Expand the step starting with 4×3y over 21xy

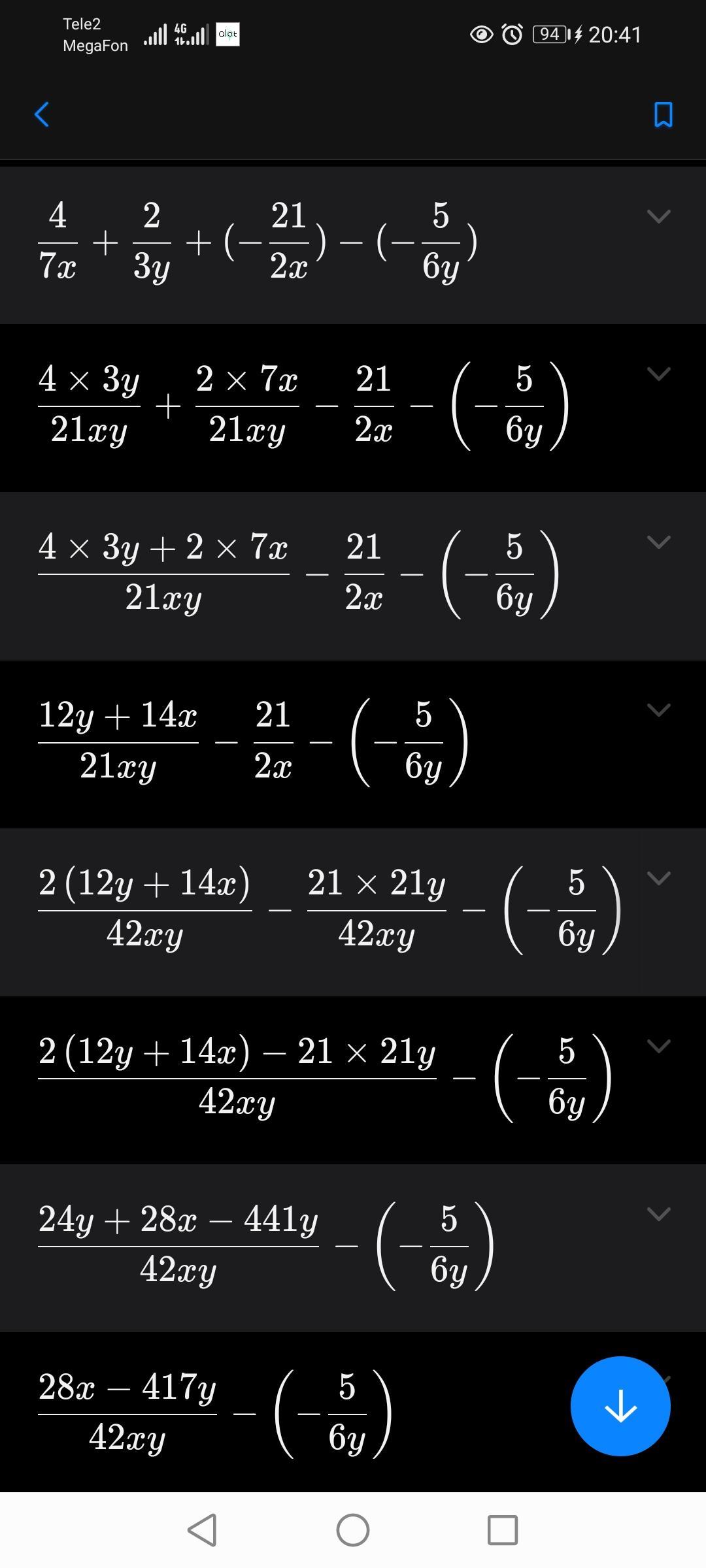point(658,374)
